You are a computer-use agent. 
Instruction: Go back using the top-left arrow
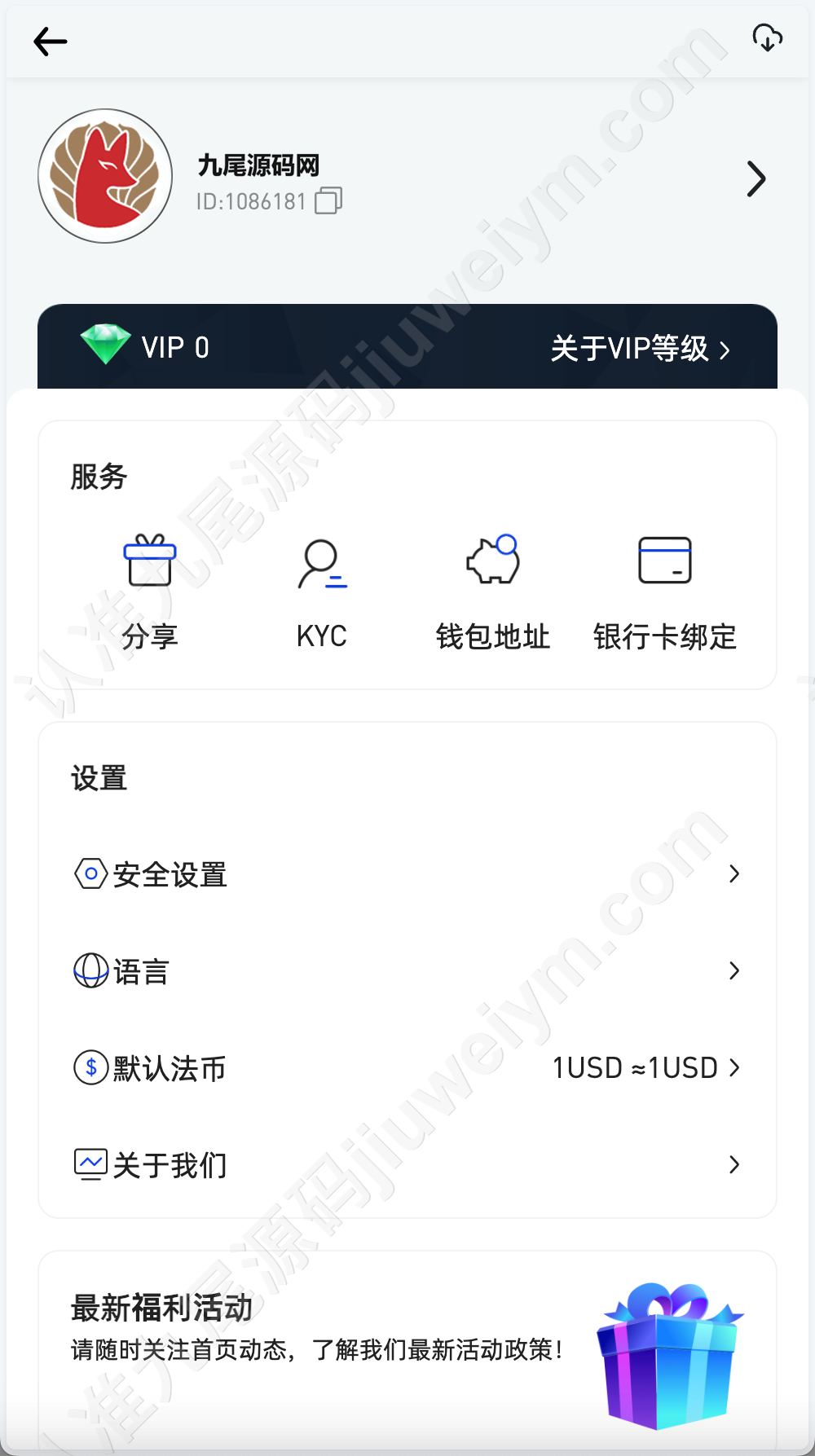pos(50,42)
